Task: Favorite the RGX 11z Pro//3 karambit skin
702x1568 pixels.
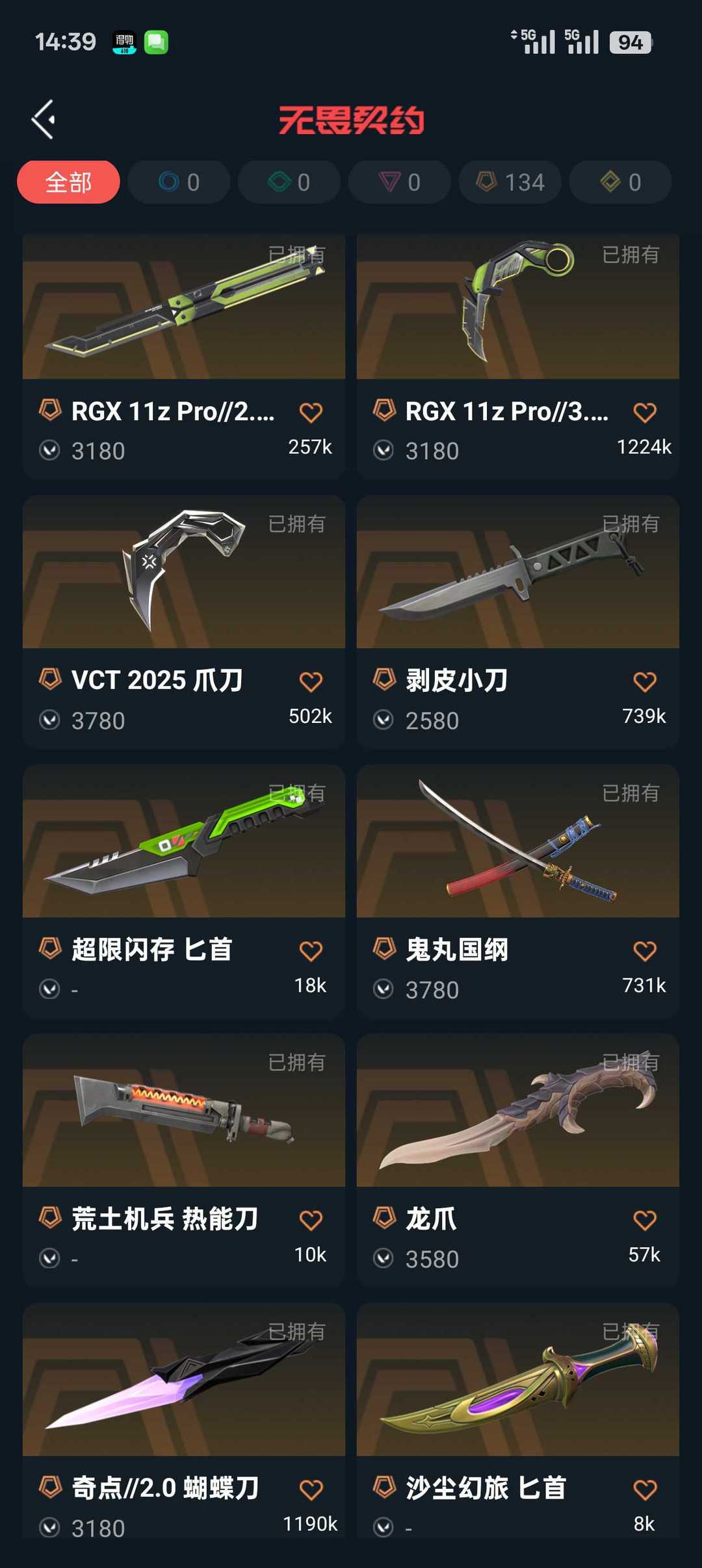Action: click(x=645, y=412)
